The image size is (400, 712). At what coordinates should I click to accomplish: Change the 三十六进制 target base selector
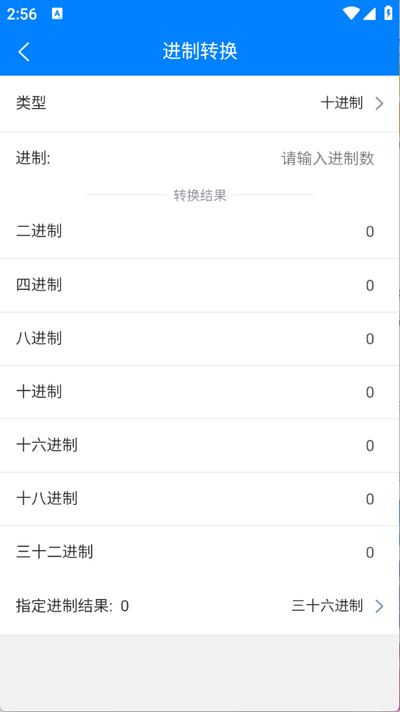tap(338, 606)
